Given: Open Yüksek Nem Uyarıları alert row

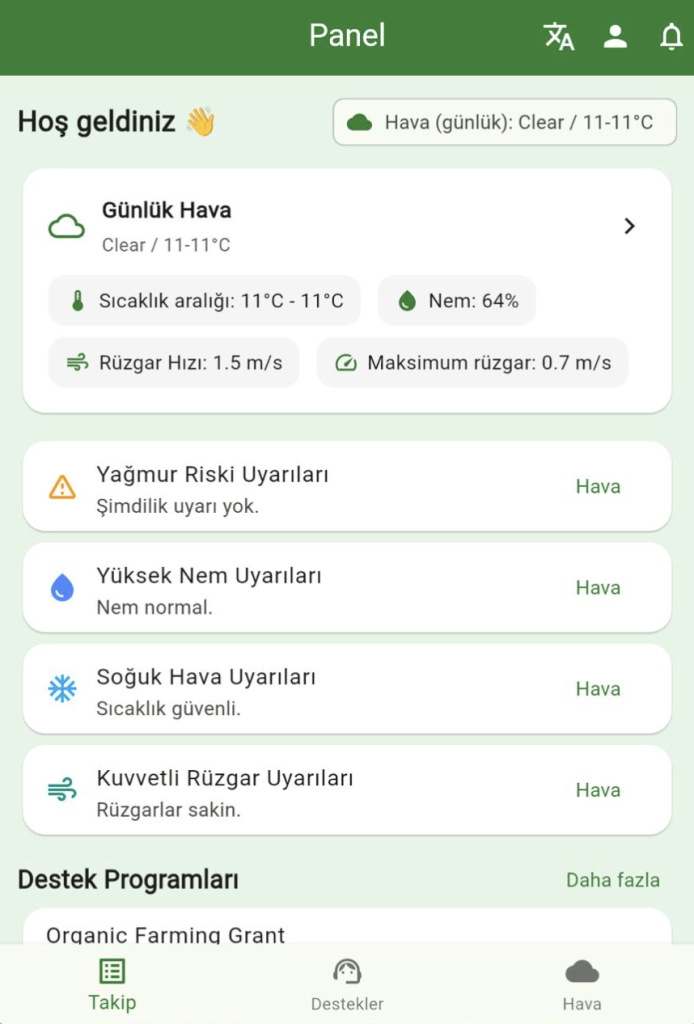Looking at the screenshot, I should click(346, 588).
